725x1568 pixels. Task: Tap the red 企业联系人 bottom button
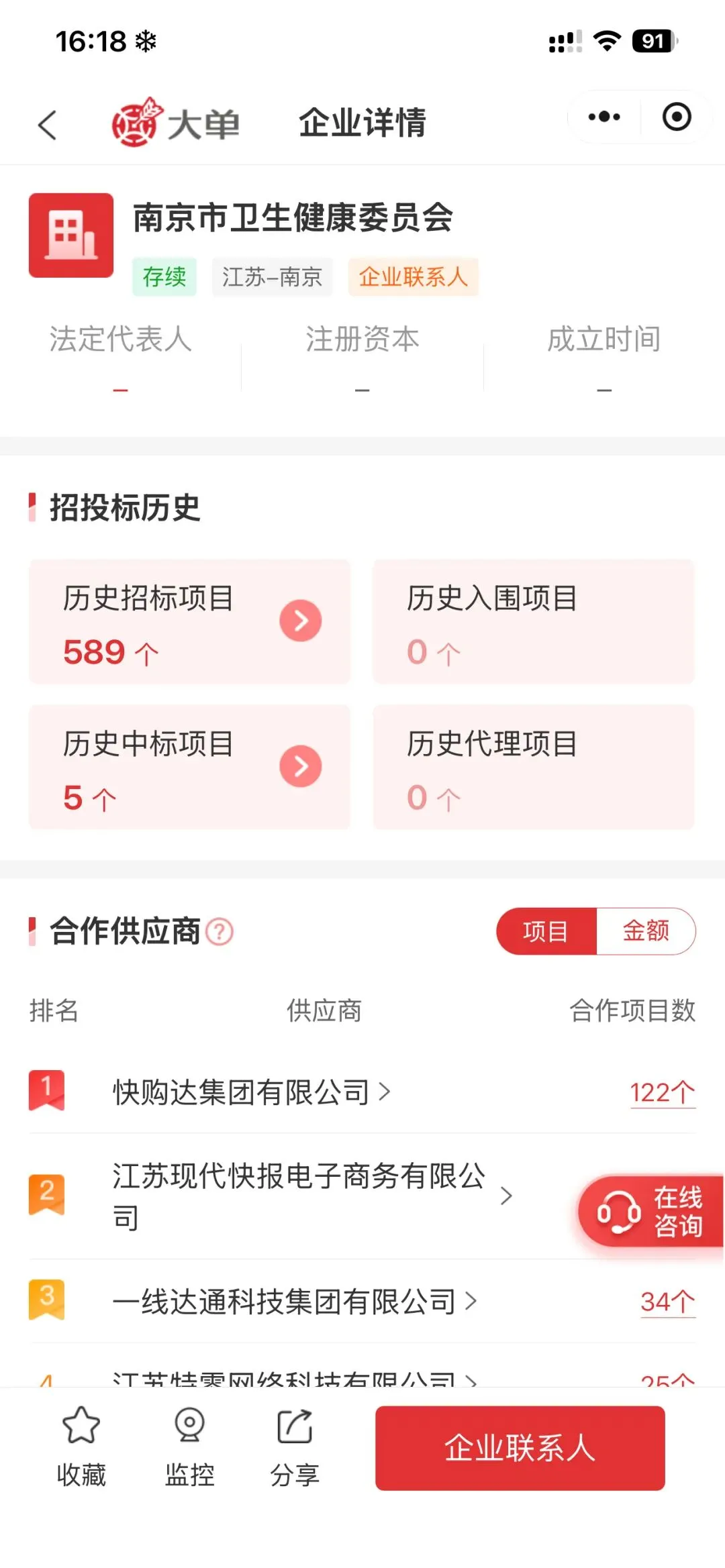(520, 1448)
